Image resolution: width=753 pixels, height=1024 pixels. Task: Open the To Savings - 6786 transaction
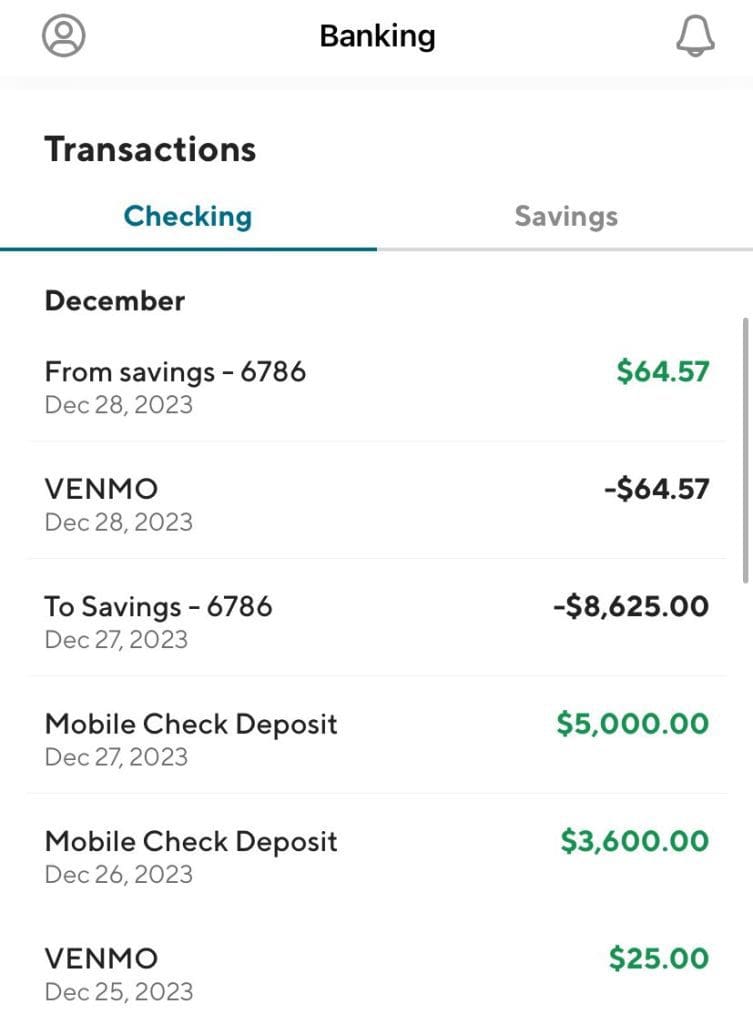click(x=376, y=620)
